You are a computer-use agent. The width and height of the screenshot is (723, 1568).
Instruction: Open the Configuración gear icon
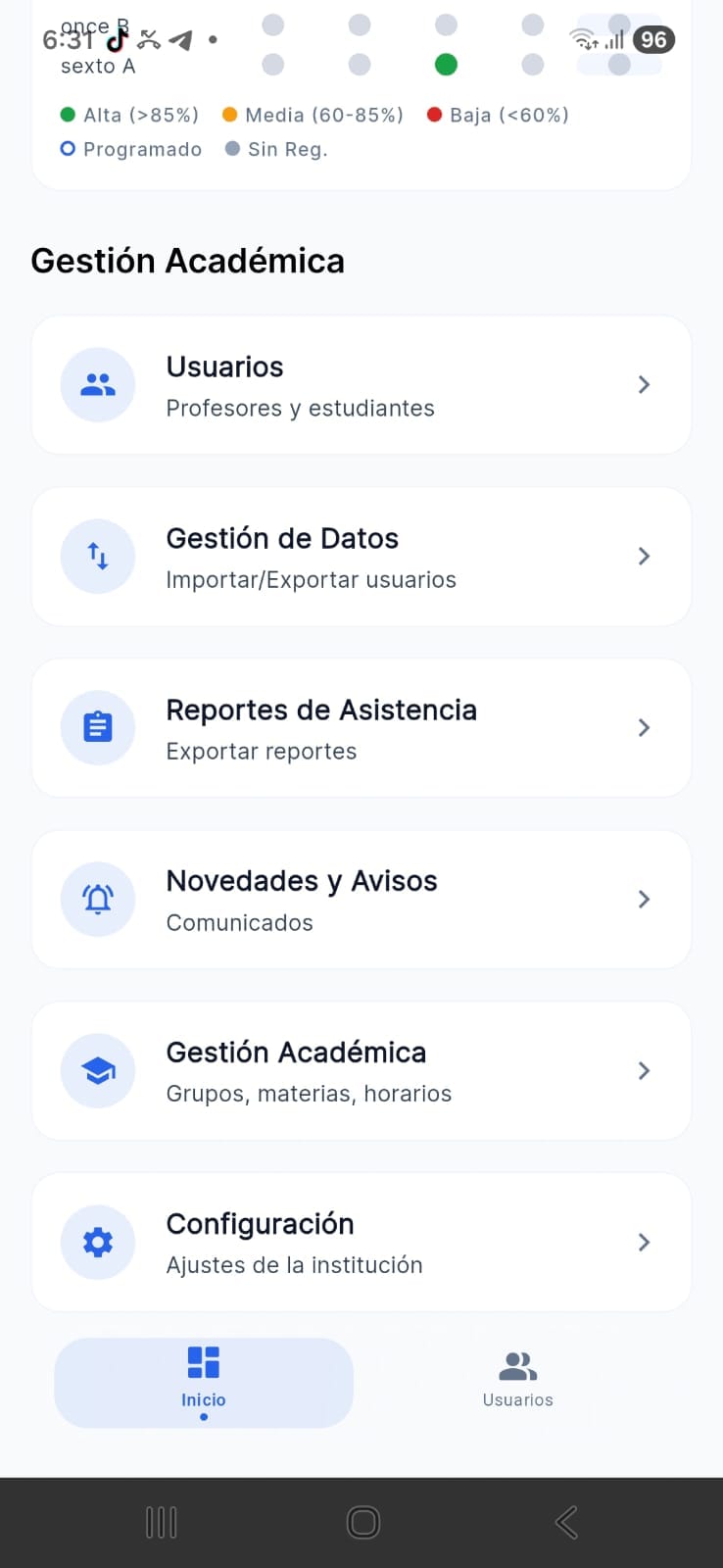(x=98, y=1242)
